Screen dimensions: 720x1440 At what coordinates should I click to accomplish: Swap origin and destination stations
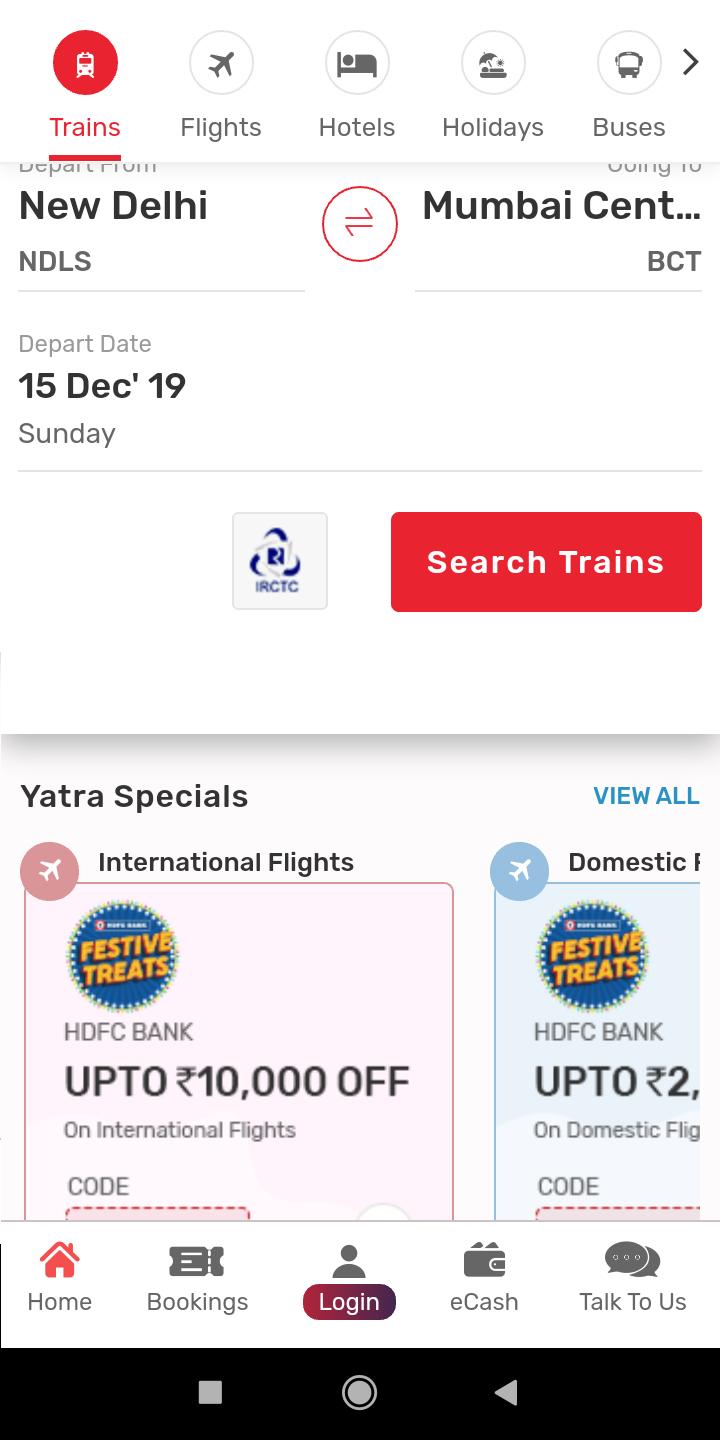[x=360, y=223]
